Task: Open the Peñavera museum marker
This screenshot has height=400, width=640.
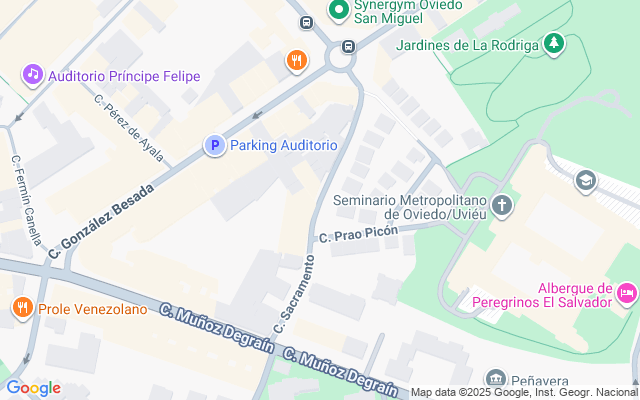Action: (496, 378)
